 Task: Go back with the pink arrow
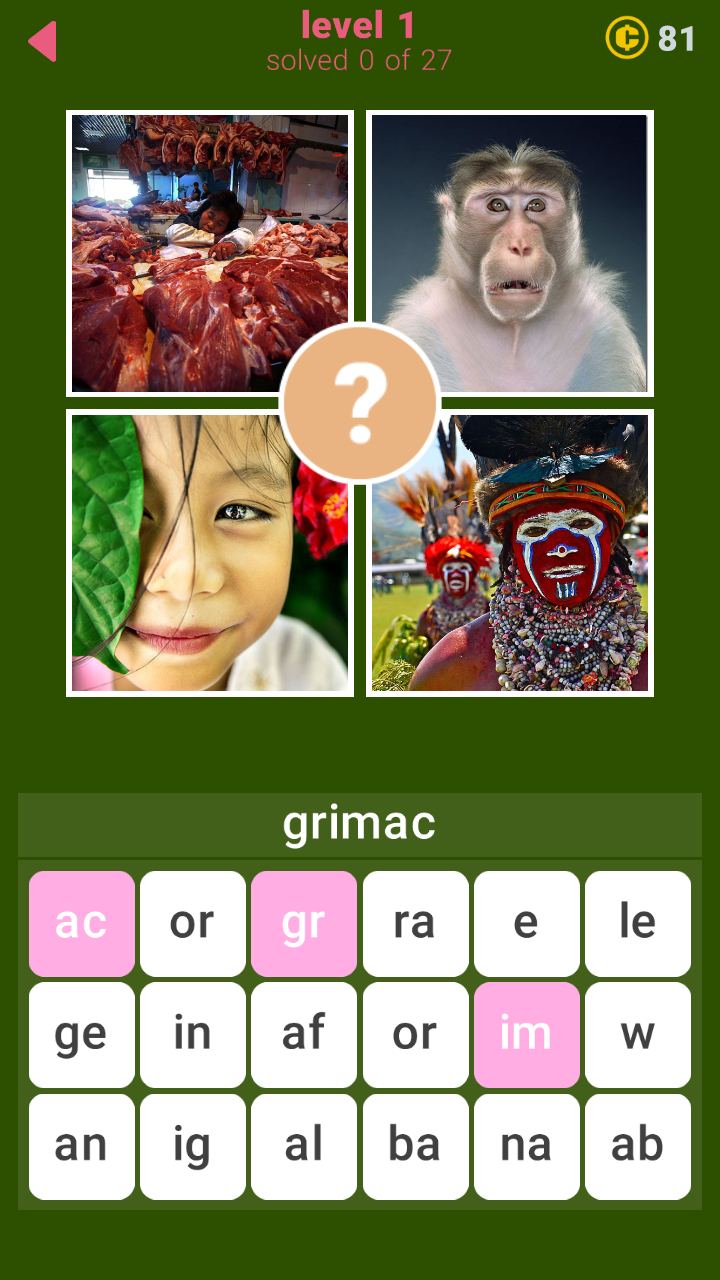[42, 42]
